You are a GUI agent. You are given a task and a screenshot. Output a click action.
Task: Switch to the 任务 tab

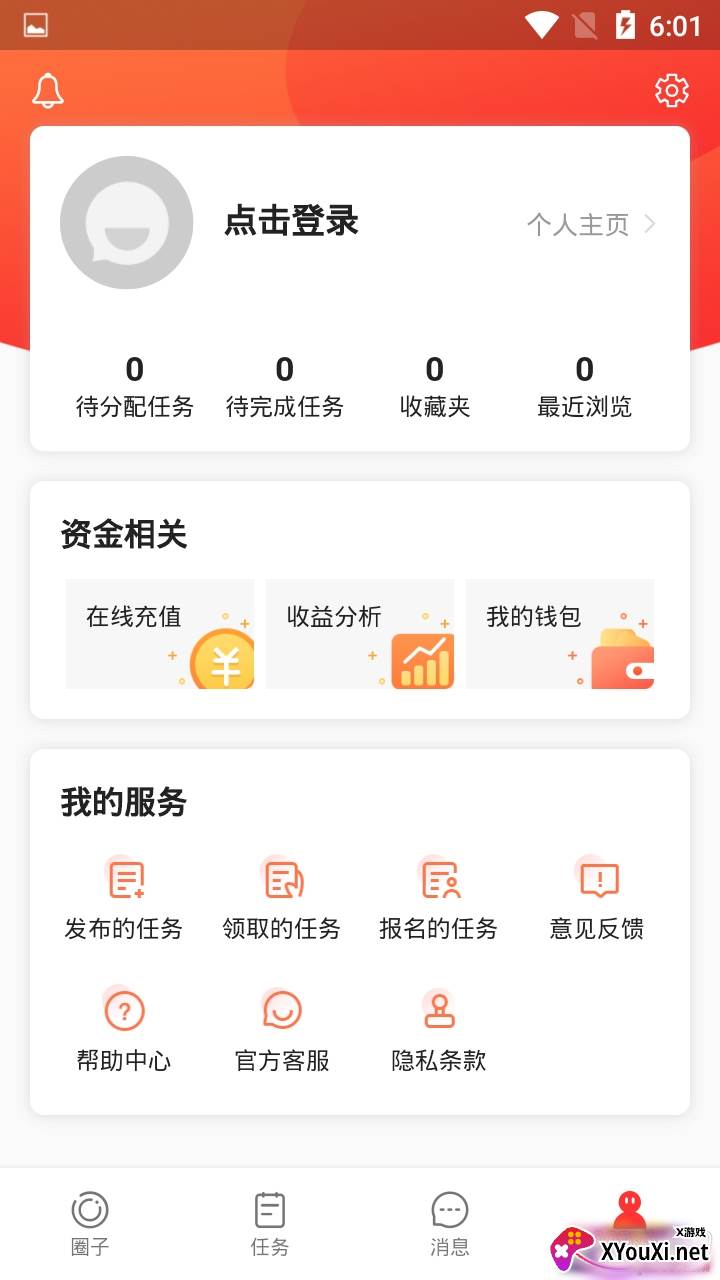[x=270, y=1224]
